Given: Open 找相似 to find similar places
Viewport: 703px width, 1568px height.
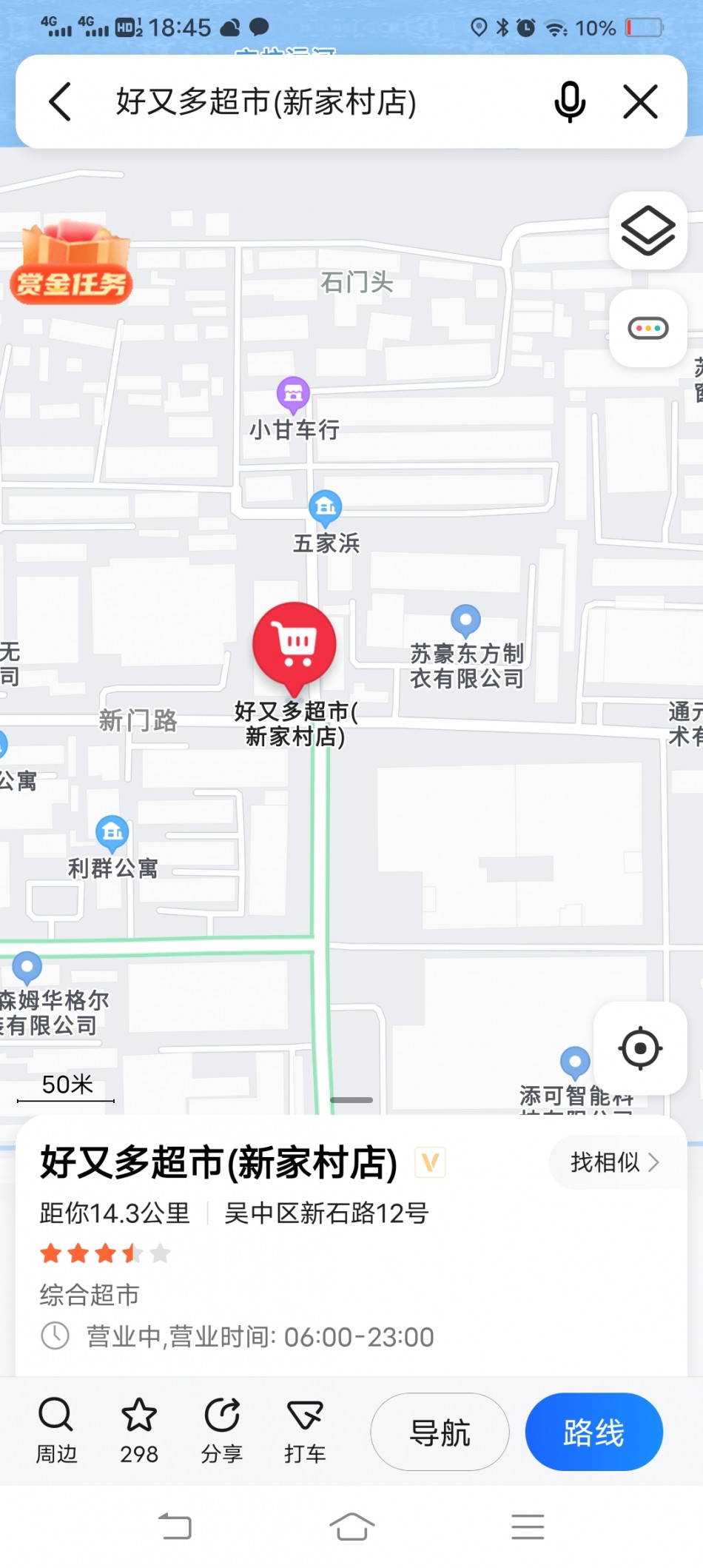Looking at the screenshot, I should [x=614, y=1162].
